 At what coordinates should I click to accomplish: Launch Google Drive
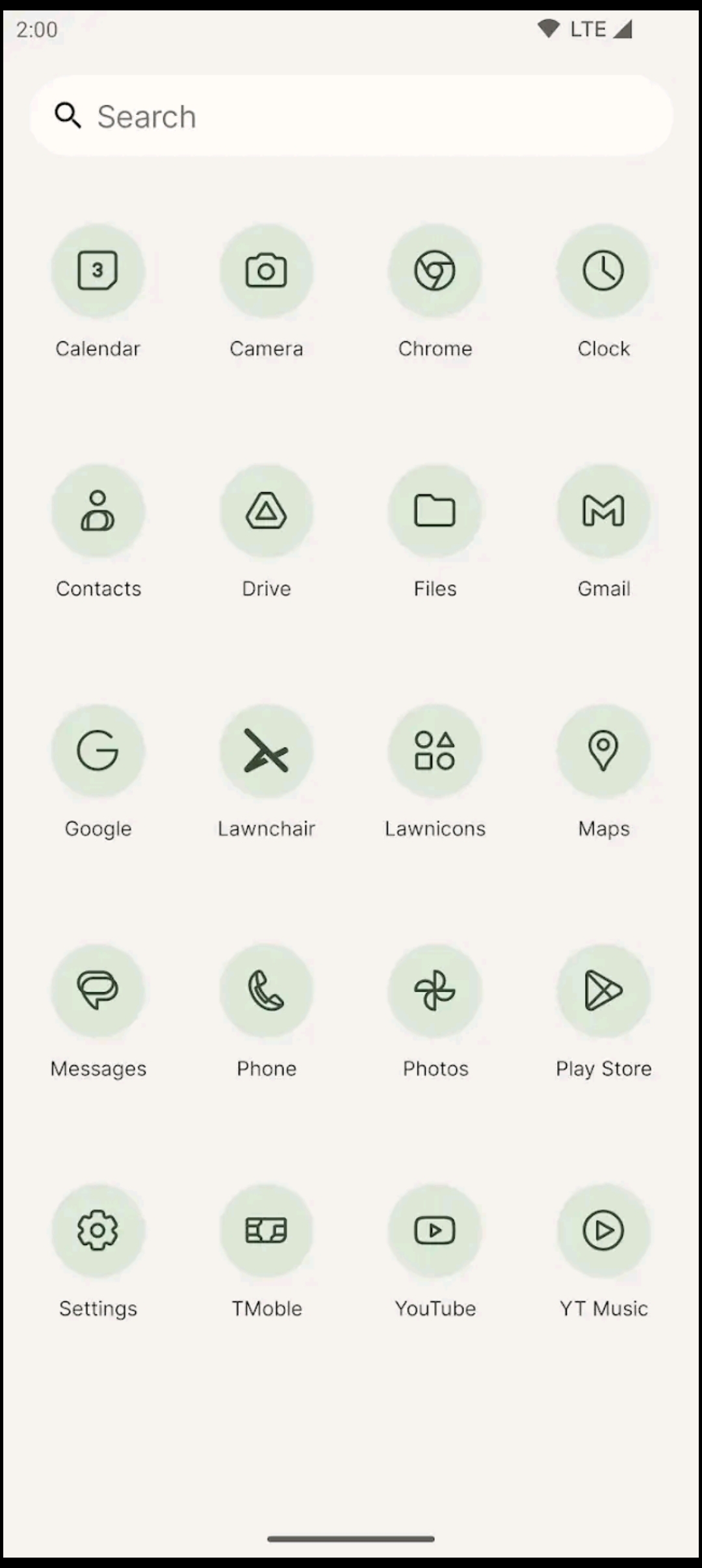pos(266,511)
